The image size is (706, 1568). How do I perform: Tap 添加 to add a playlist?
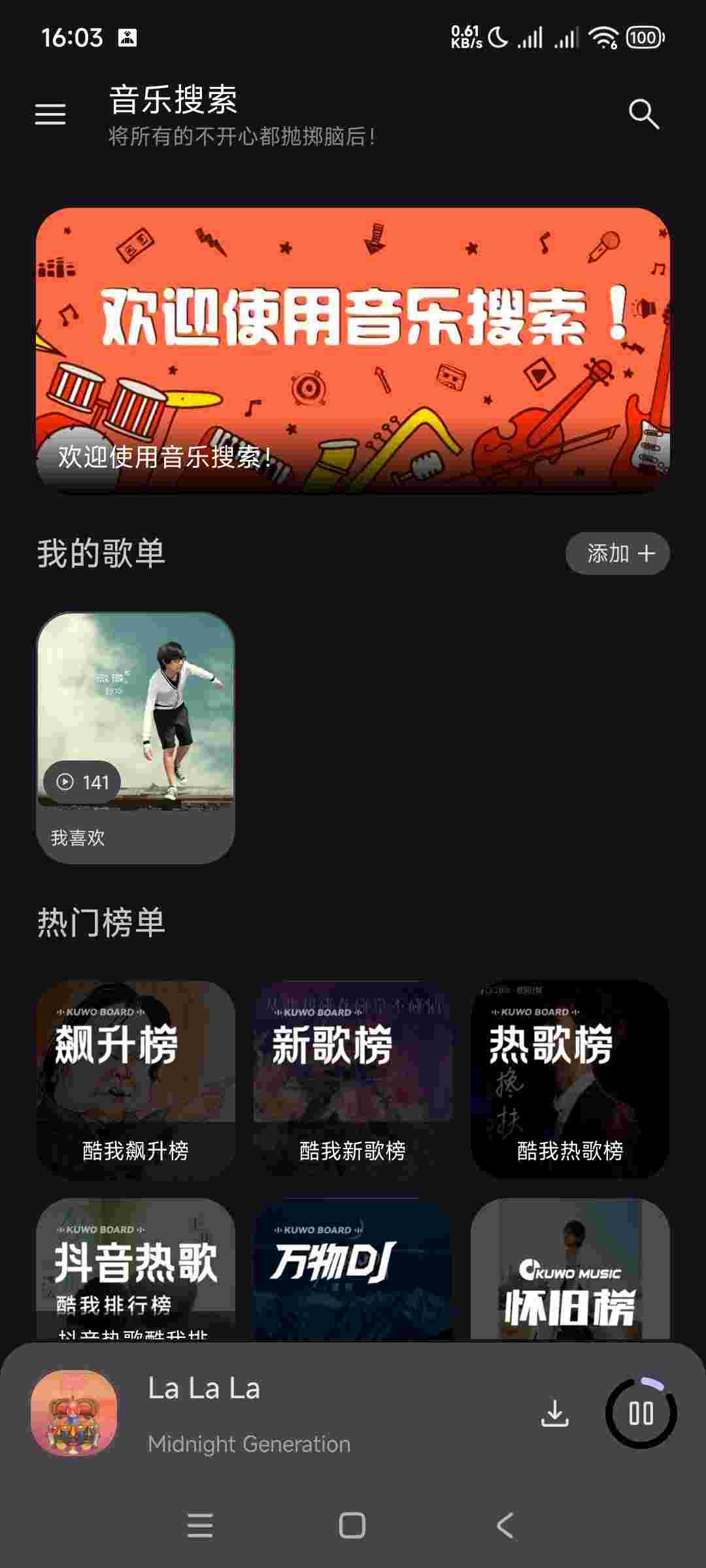[617, 553]
